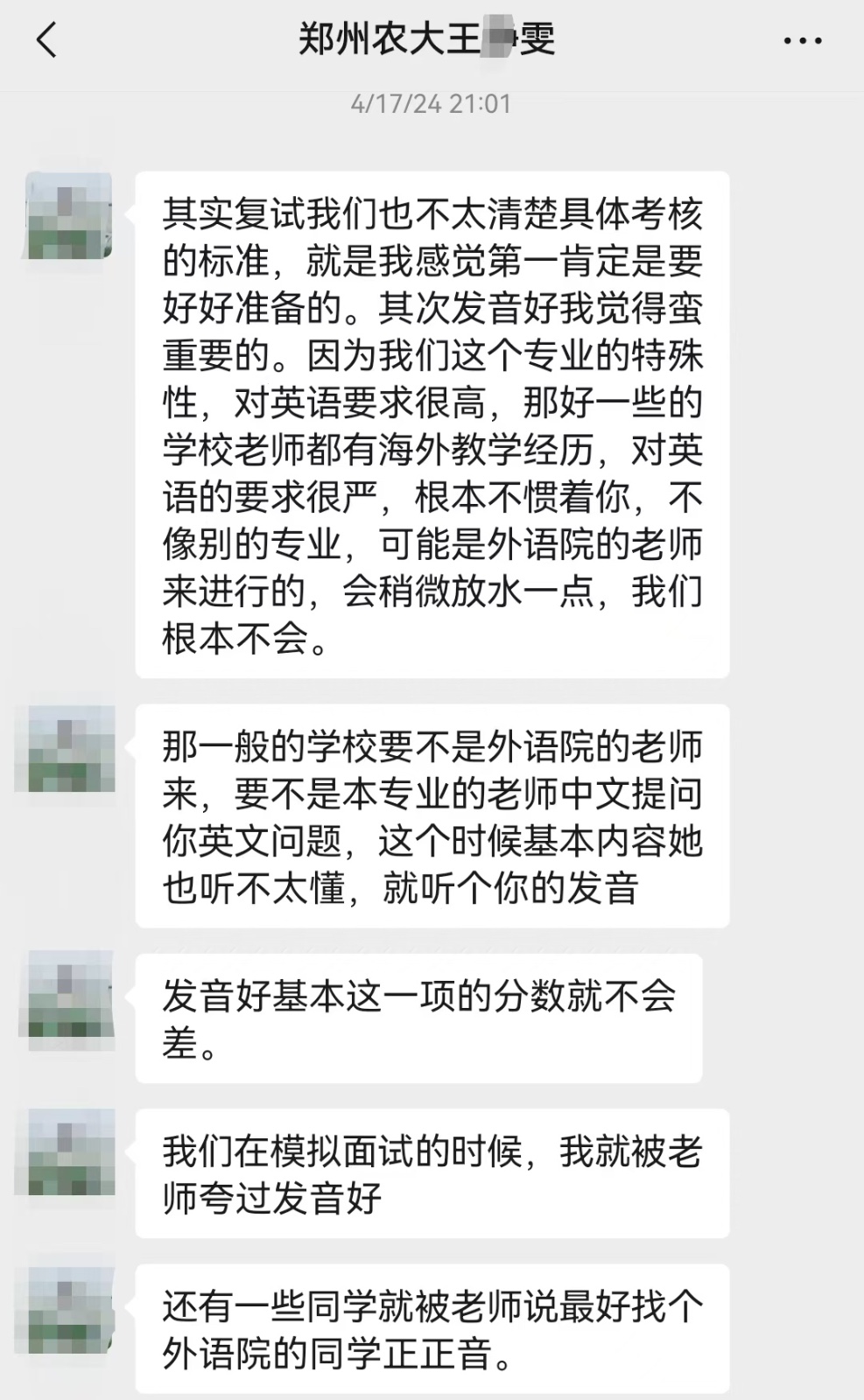Go back to the chat list
Image resolution: width=864 pixels, height=1400 pixels.
46,40
